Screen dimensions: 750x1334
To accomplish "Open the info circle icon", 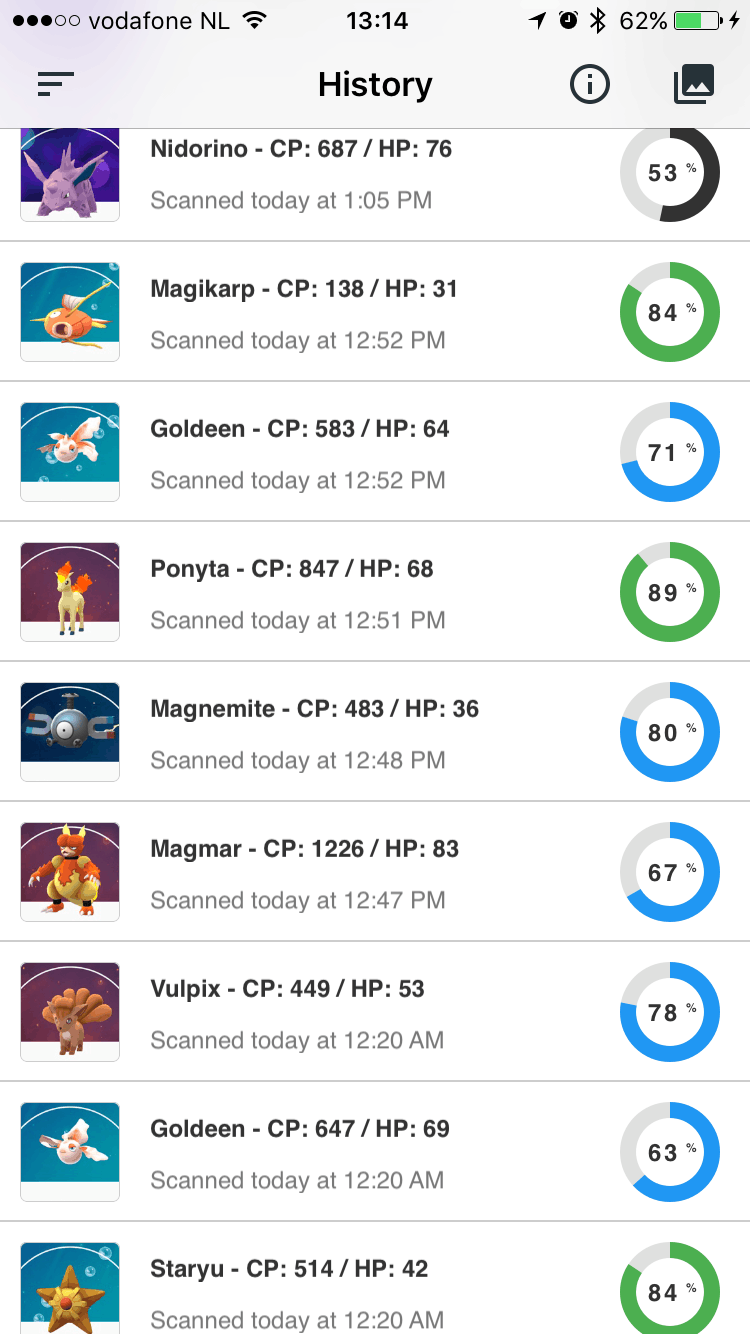I will coord(590,85).
